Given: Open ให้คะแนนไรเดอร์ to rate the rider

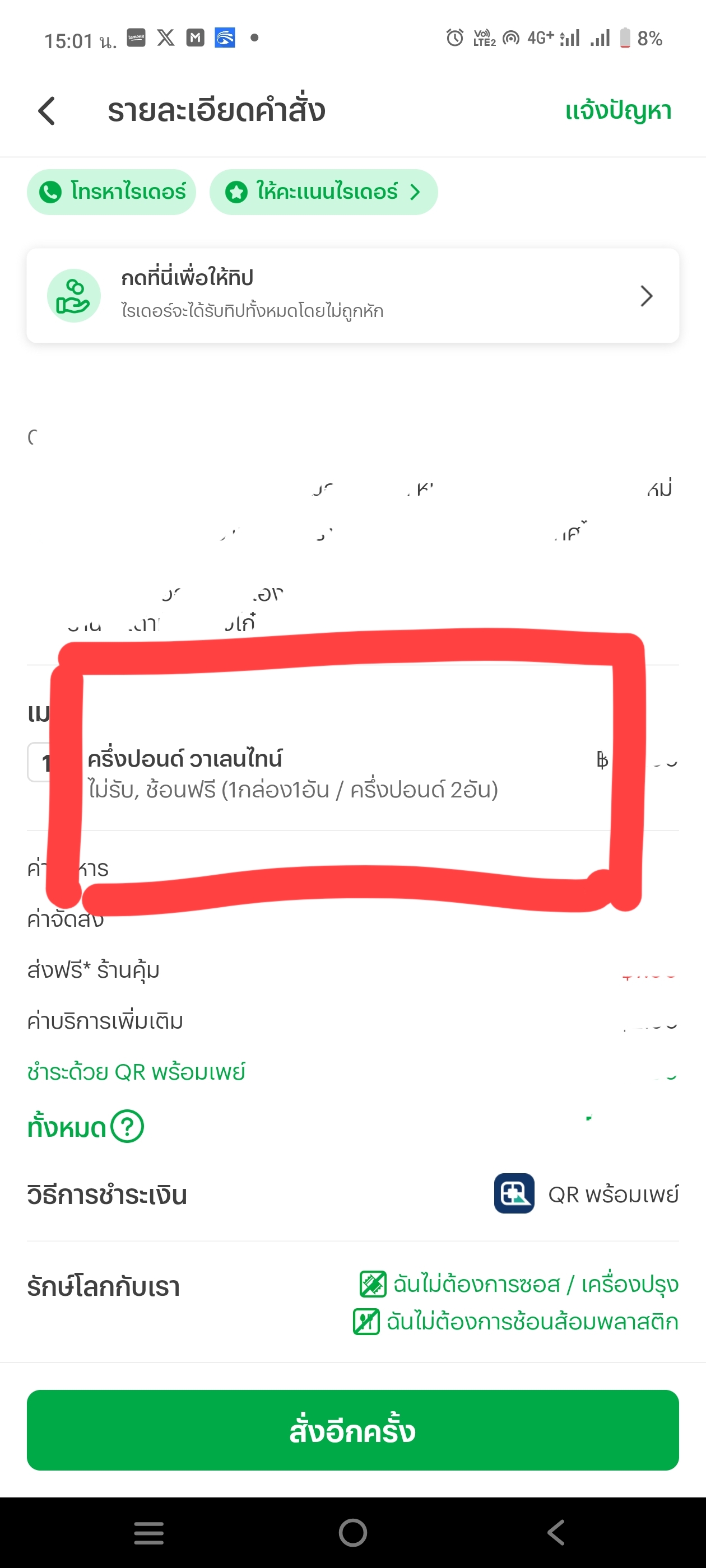Looking at the screenshot, I should 323,192.
